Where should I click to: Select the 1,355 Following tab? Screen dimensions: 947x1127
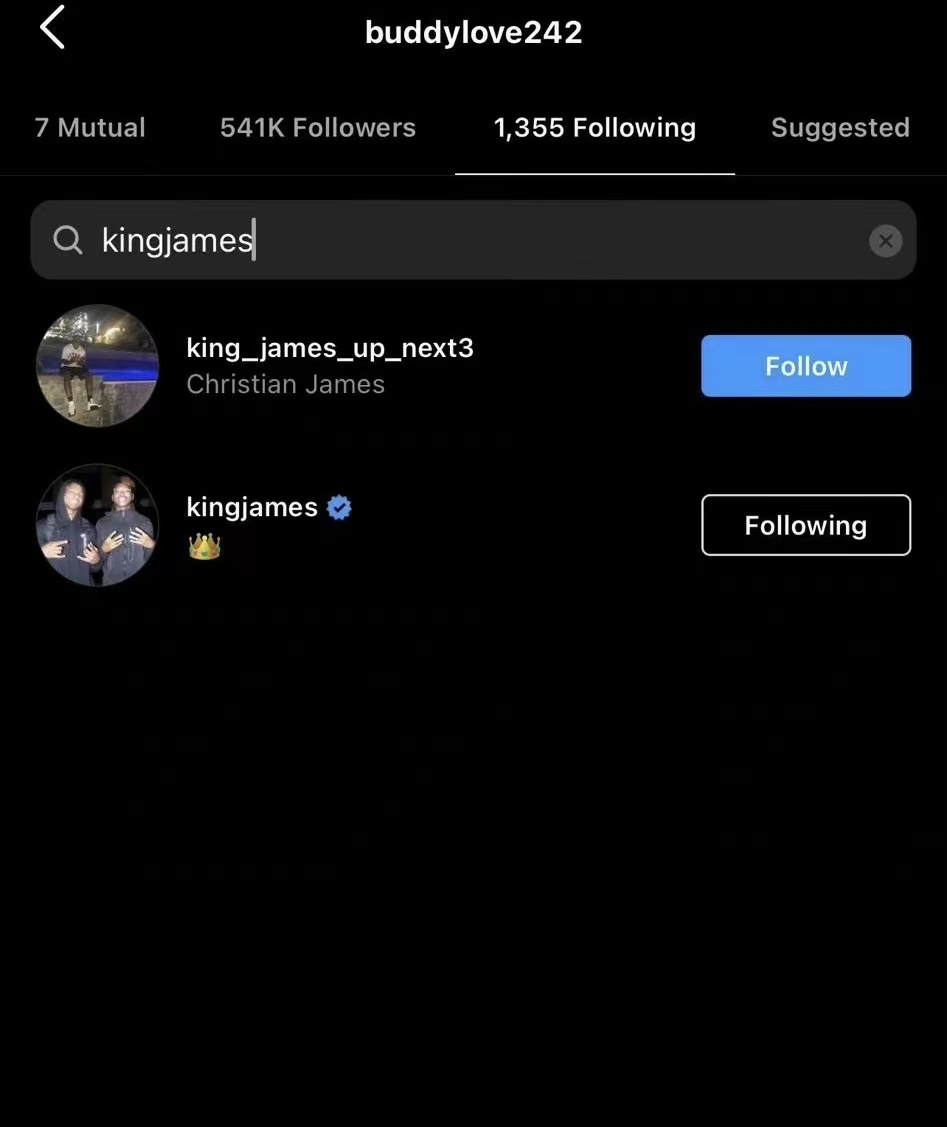point(595,128)
